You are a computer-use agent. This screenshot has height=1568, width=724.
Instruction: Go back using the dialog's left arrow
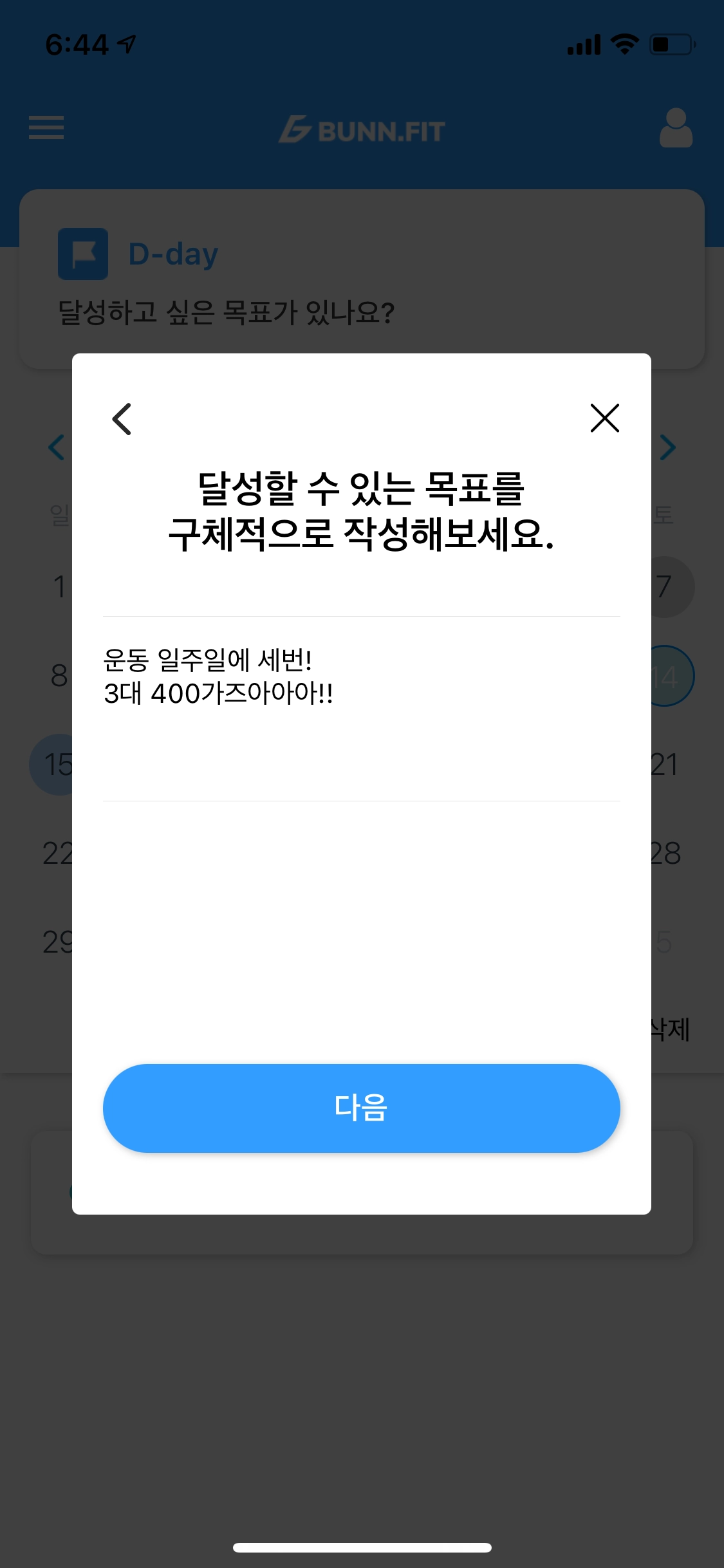[x=122, y=419]
